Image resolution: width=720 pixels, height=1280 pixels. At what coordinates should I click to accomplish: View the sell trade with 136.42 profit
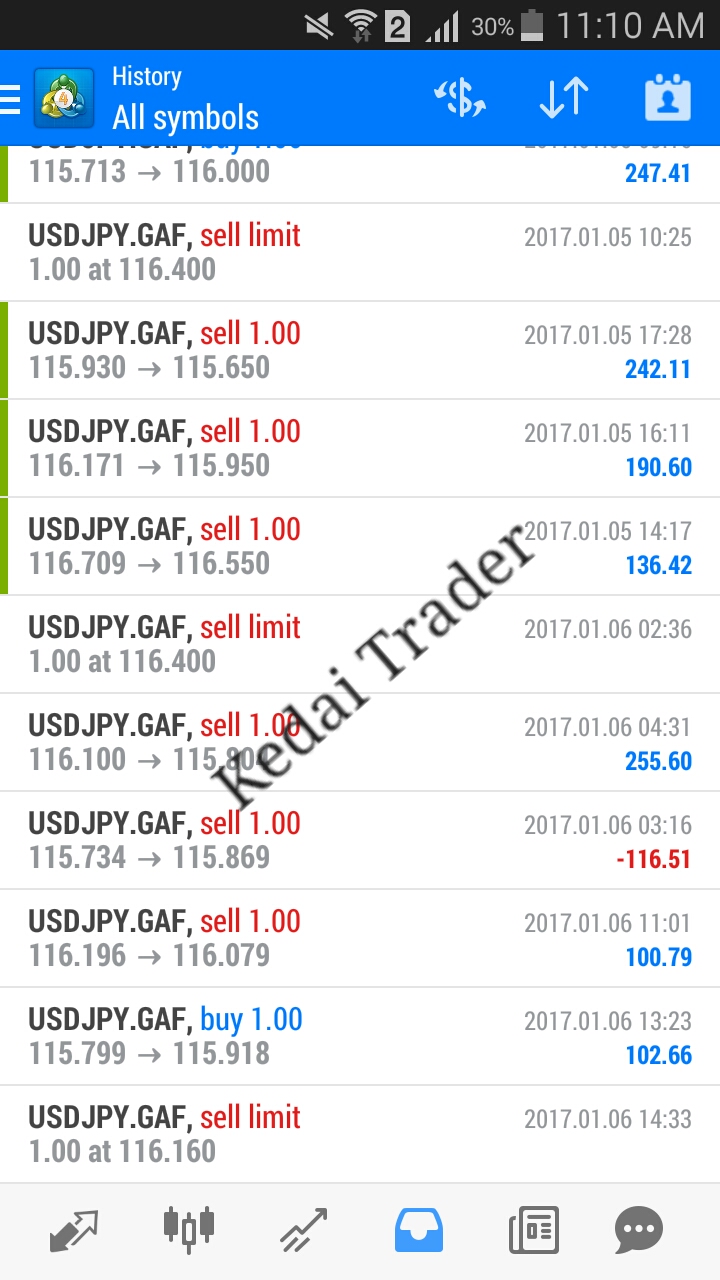coord(360,547)
